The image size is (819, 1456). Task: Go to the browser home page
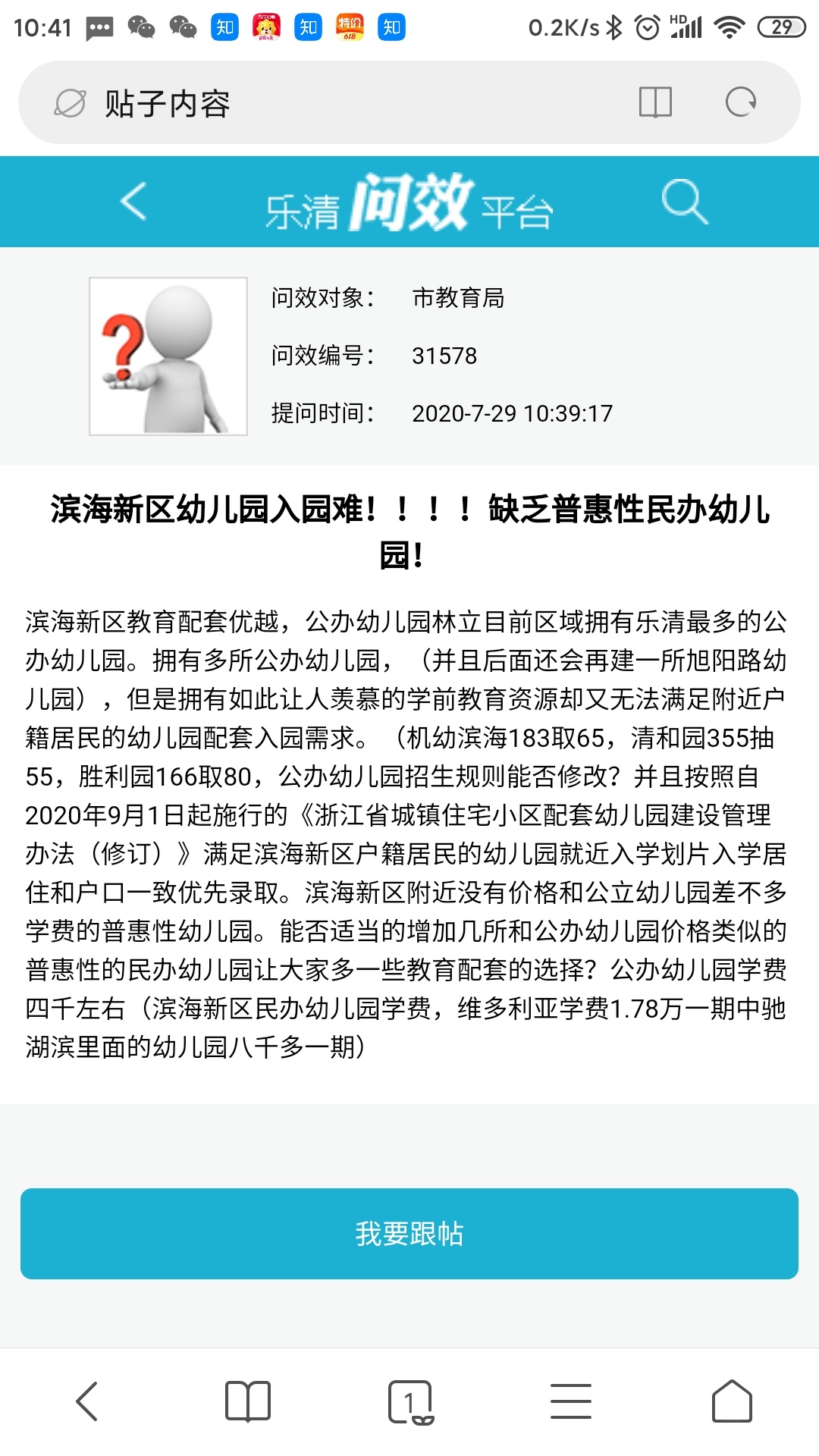coord(732,1401)
